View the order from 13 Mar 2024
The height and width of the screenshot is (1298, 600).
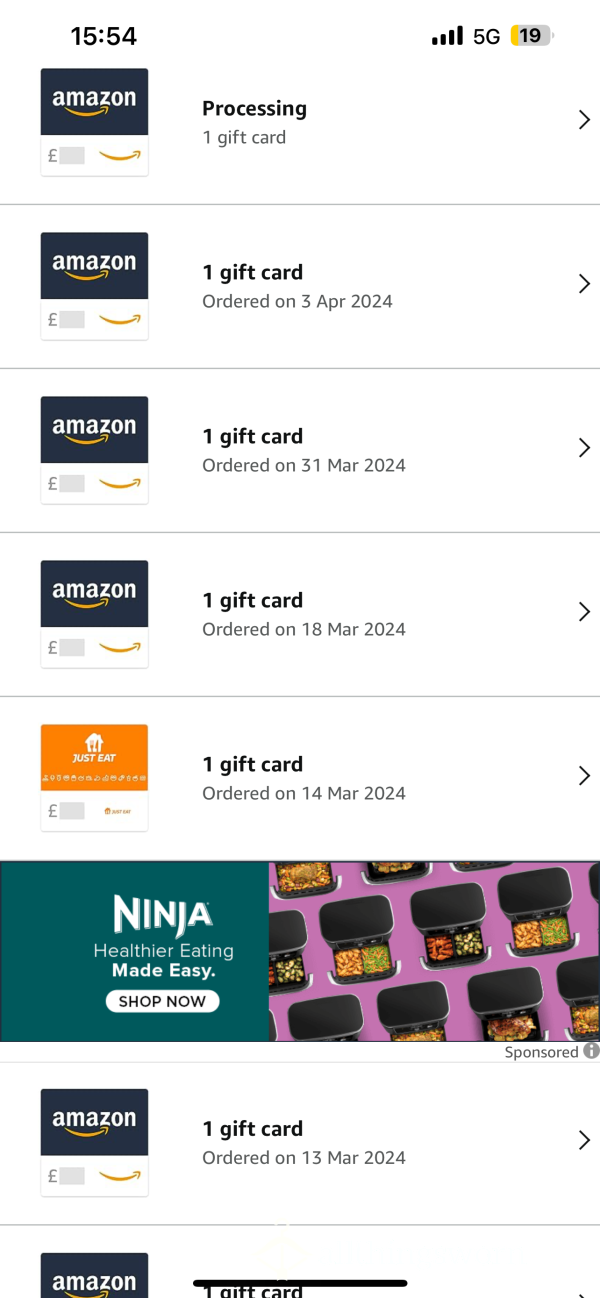point(300,1143)
